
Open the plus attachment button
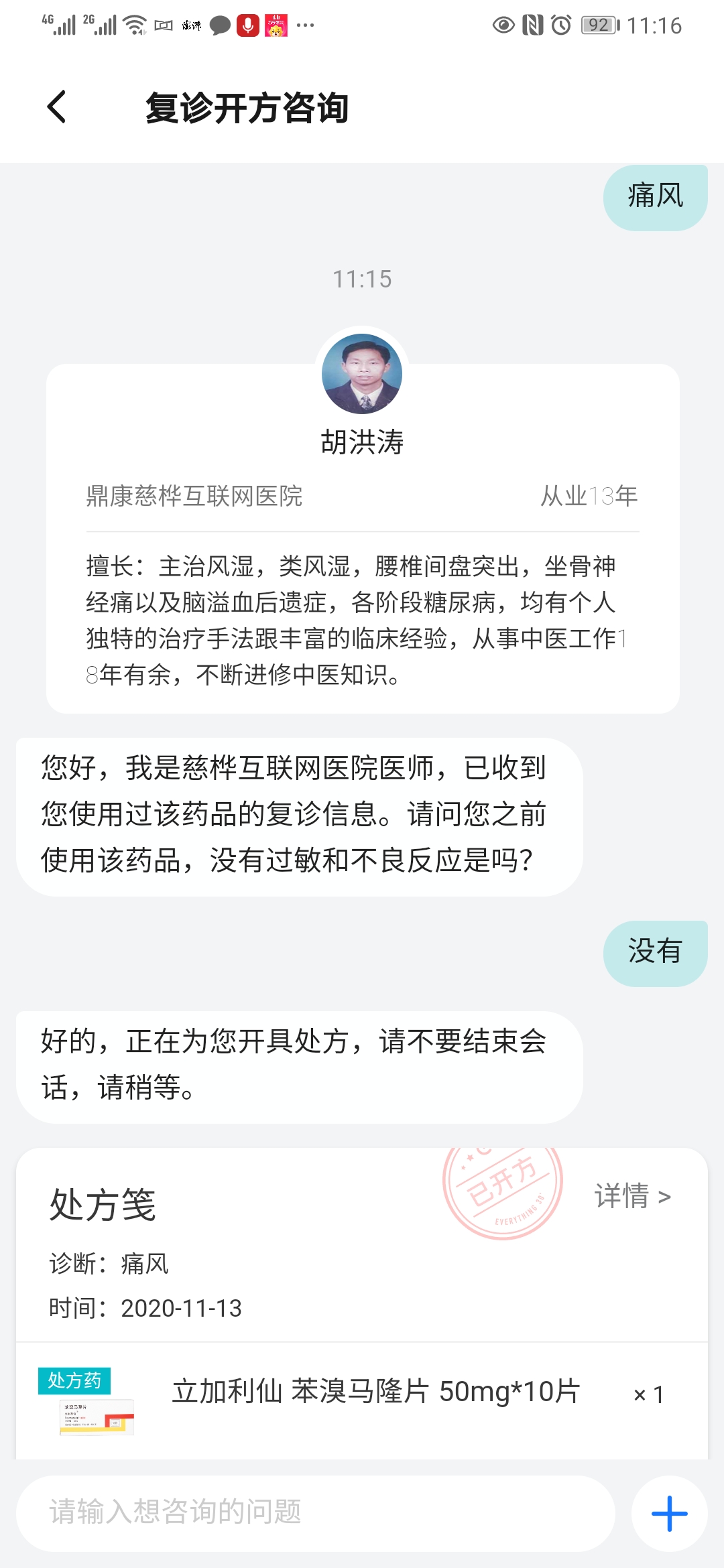pos(669,1513)
